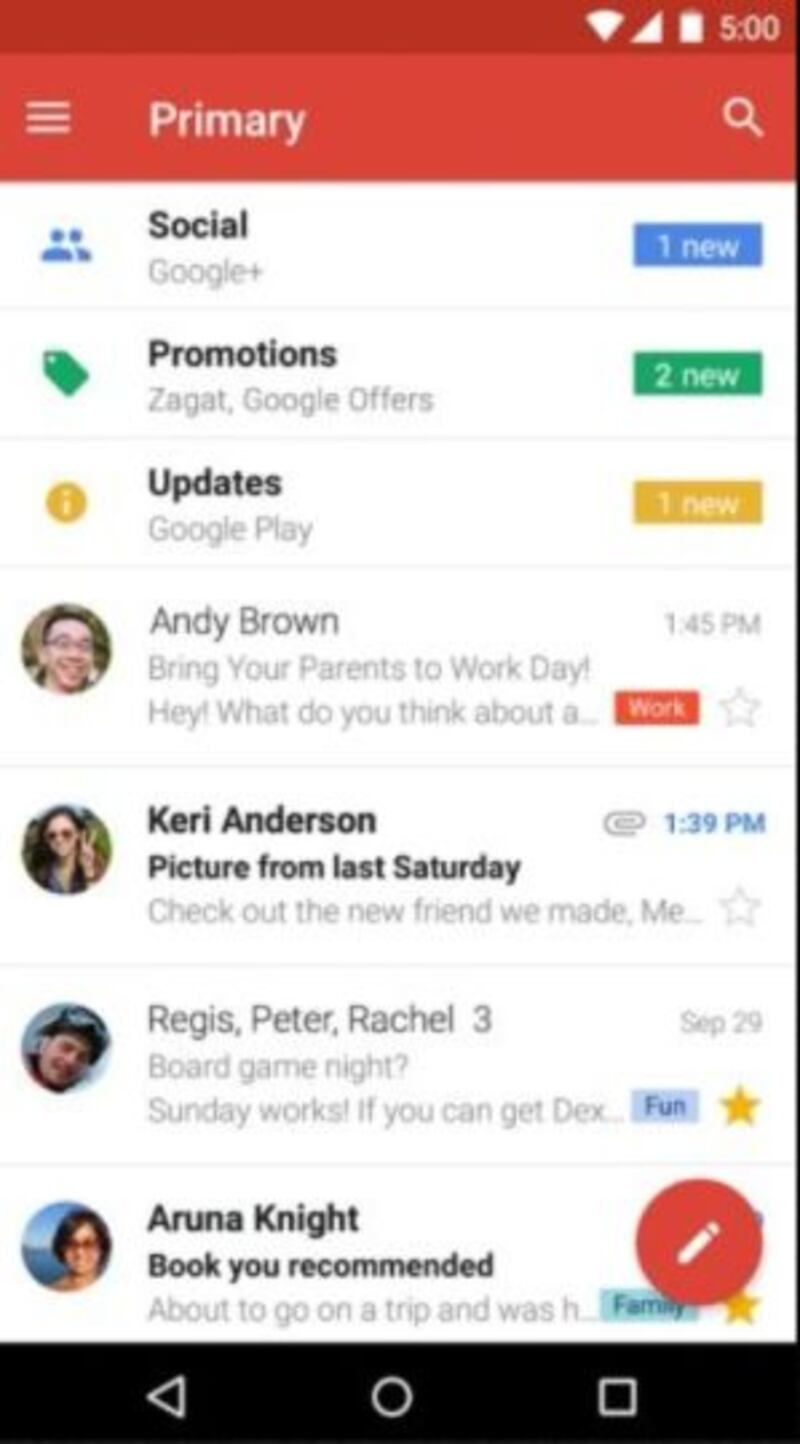The image size is (800, 1444).
Task: Open the Promotions category
Action: (400, 375)
